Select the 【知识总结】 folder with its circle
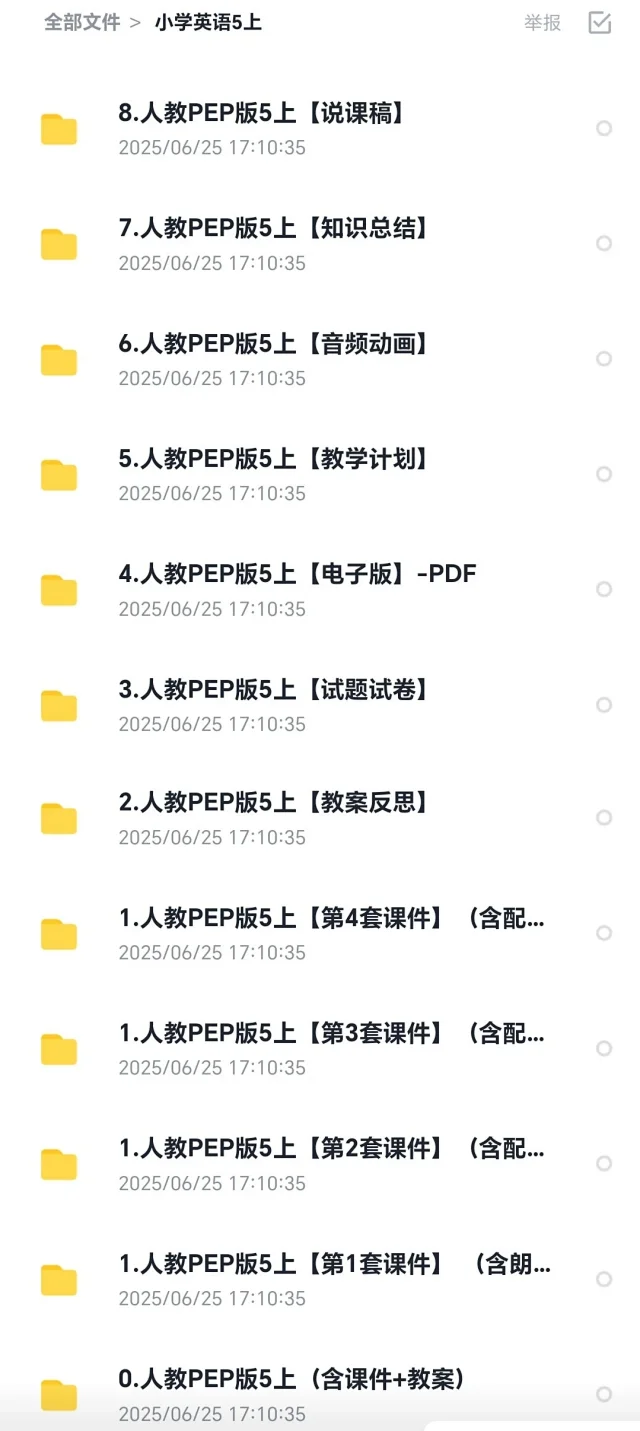Screen dimensions: 640x1431 (604, 243)
